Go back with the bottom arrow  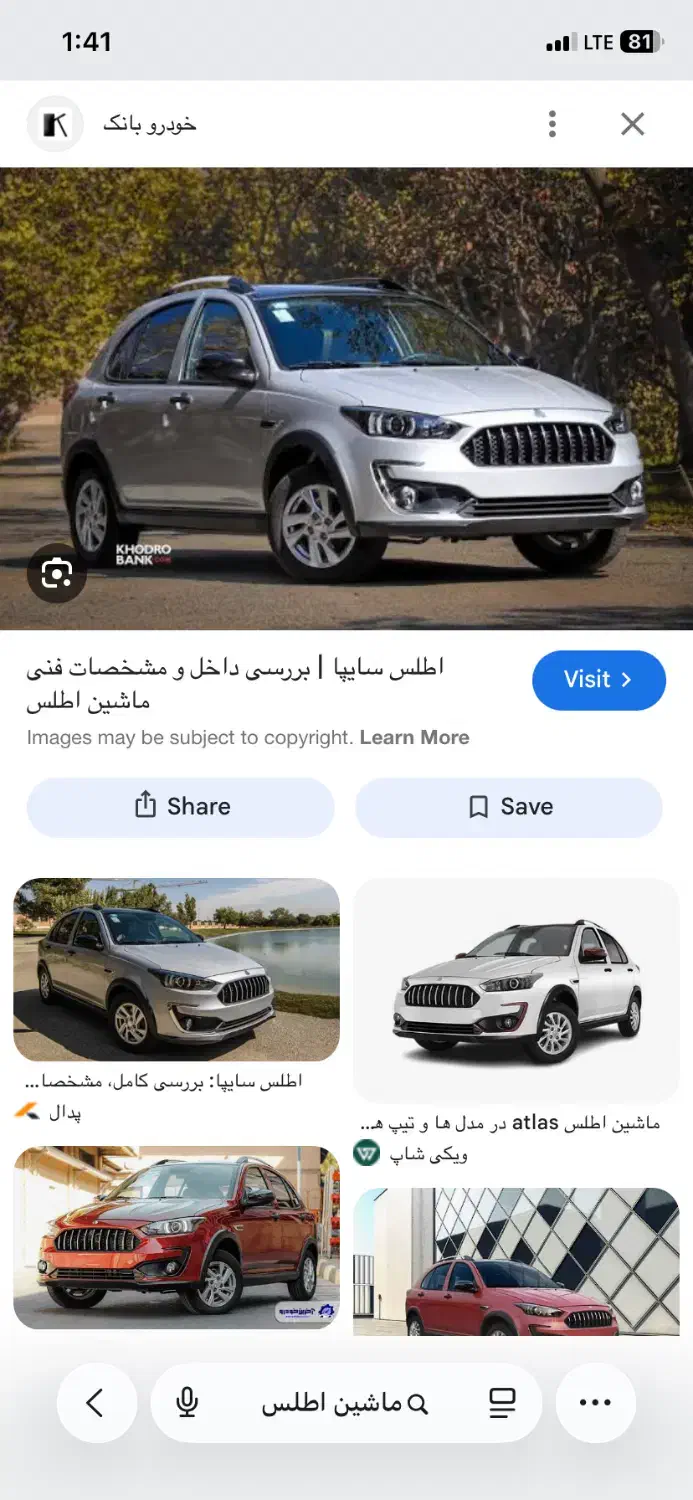[96, 1403]
